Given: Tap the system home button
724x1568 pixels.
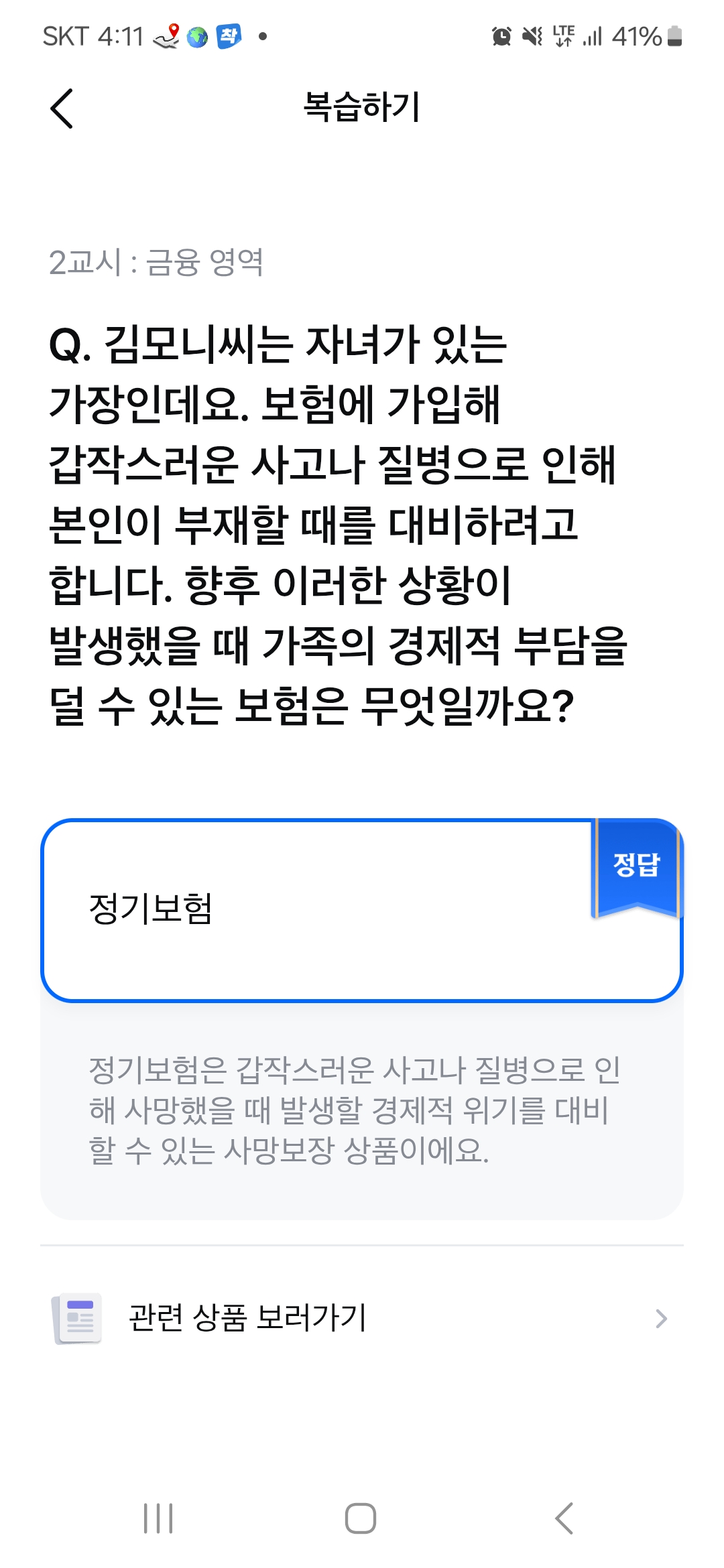Looking at the screenshot, I should [361, 1518].
